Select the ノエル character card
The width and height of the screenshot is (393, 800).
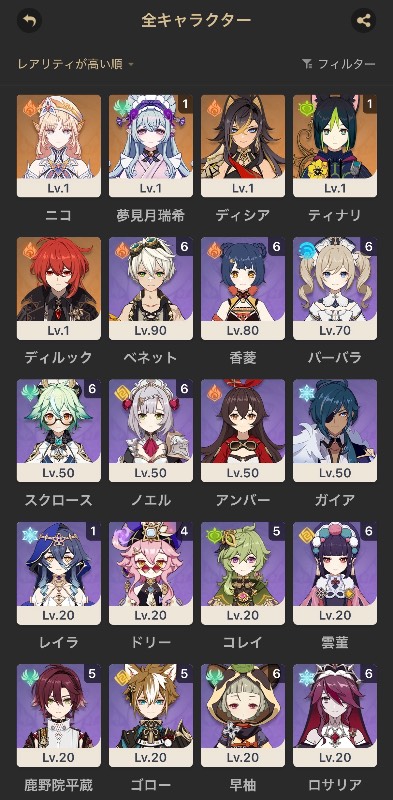pyautogui.click(x=151, y=431)
